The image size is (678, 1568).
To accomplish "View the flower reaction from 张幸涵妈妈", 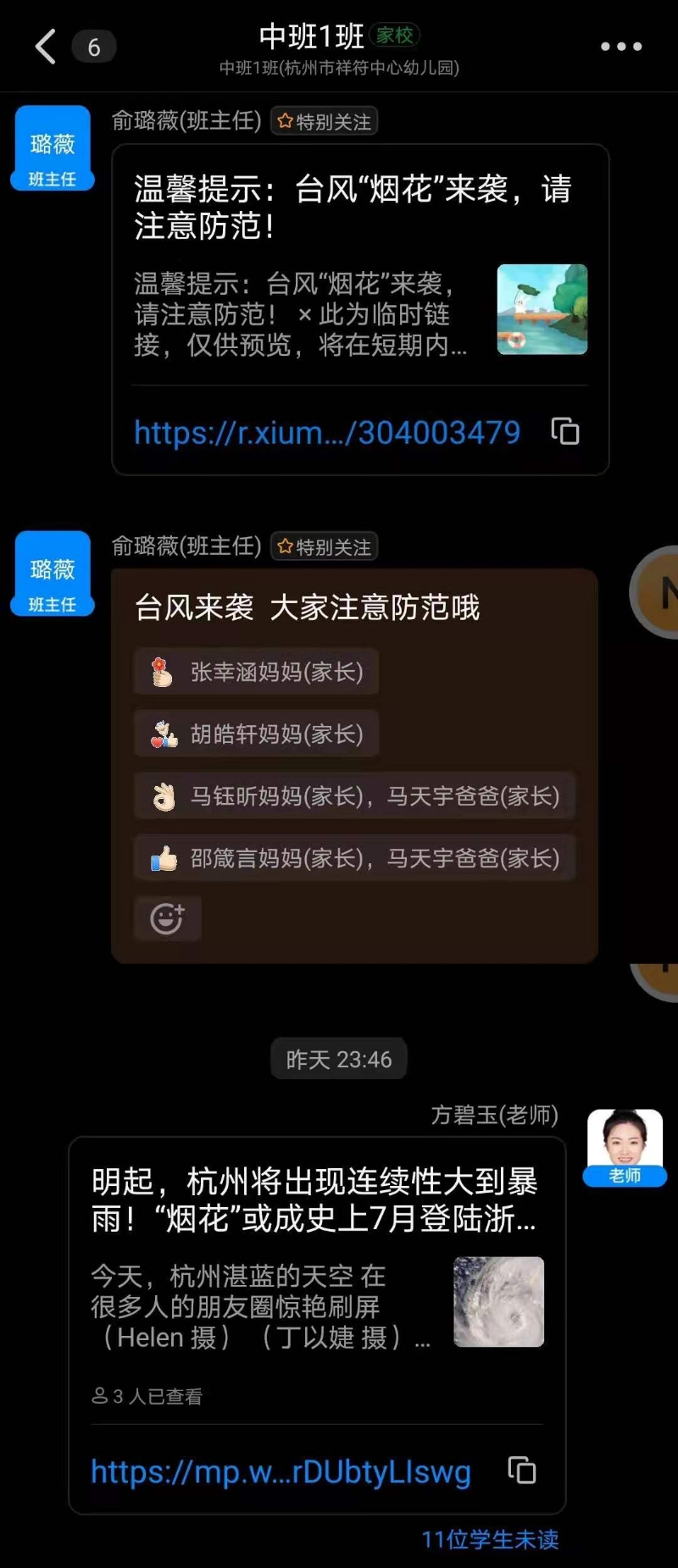I will [x=256, y=672].
